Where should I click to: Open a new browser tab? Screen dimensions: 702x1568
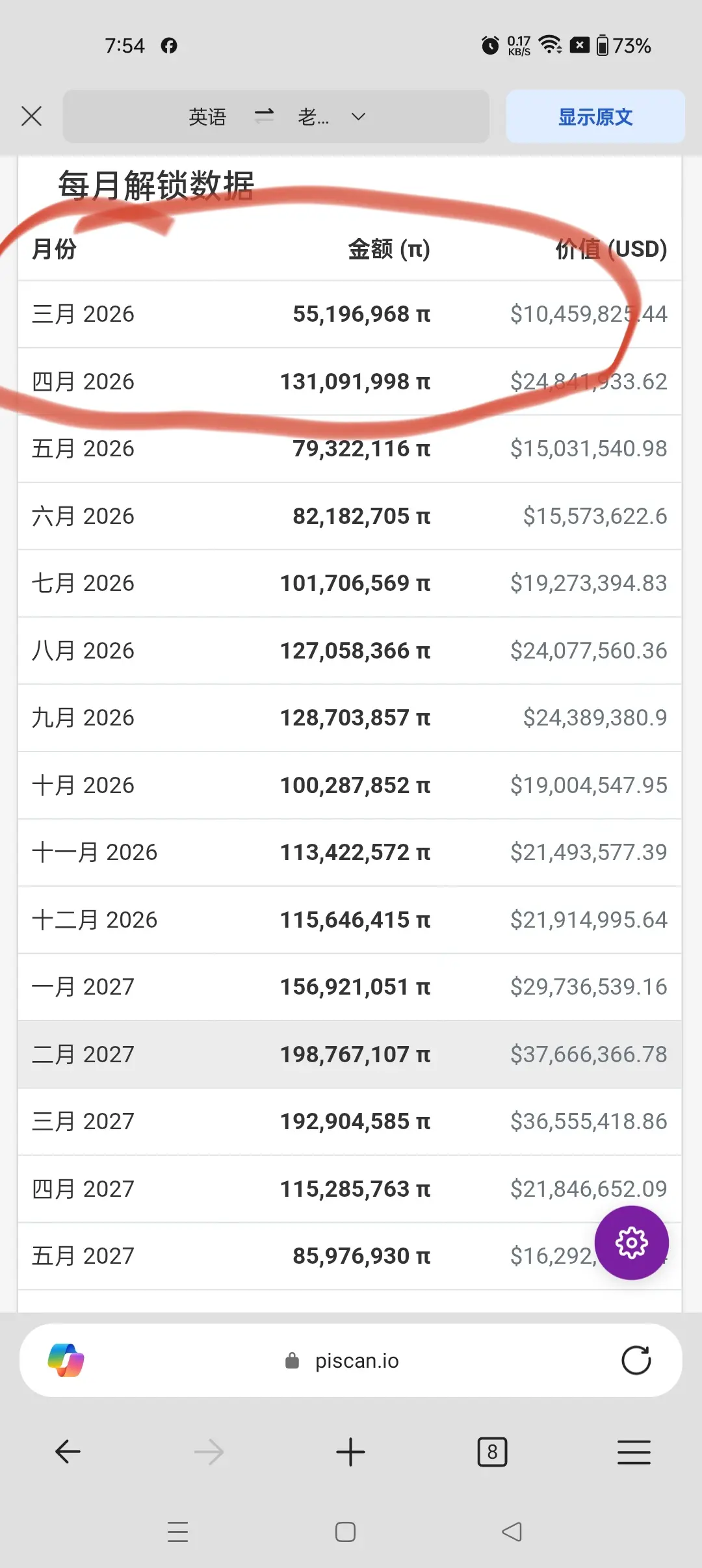click(x=350, y=1452)
